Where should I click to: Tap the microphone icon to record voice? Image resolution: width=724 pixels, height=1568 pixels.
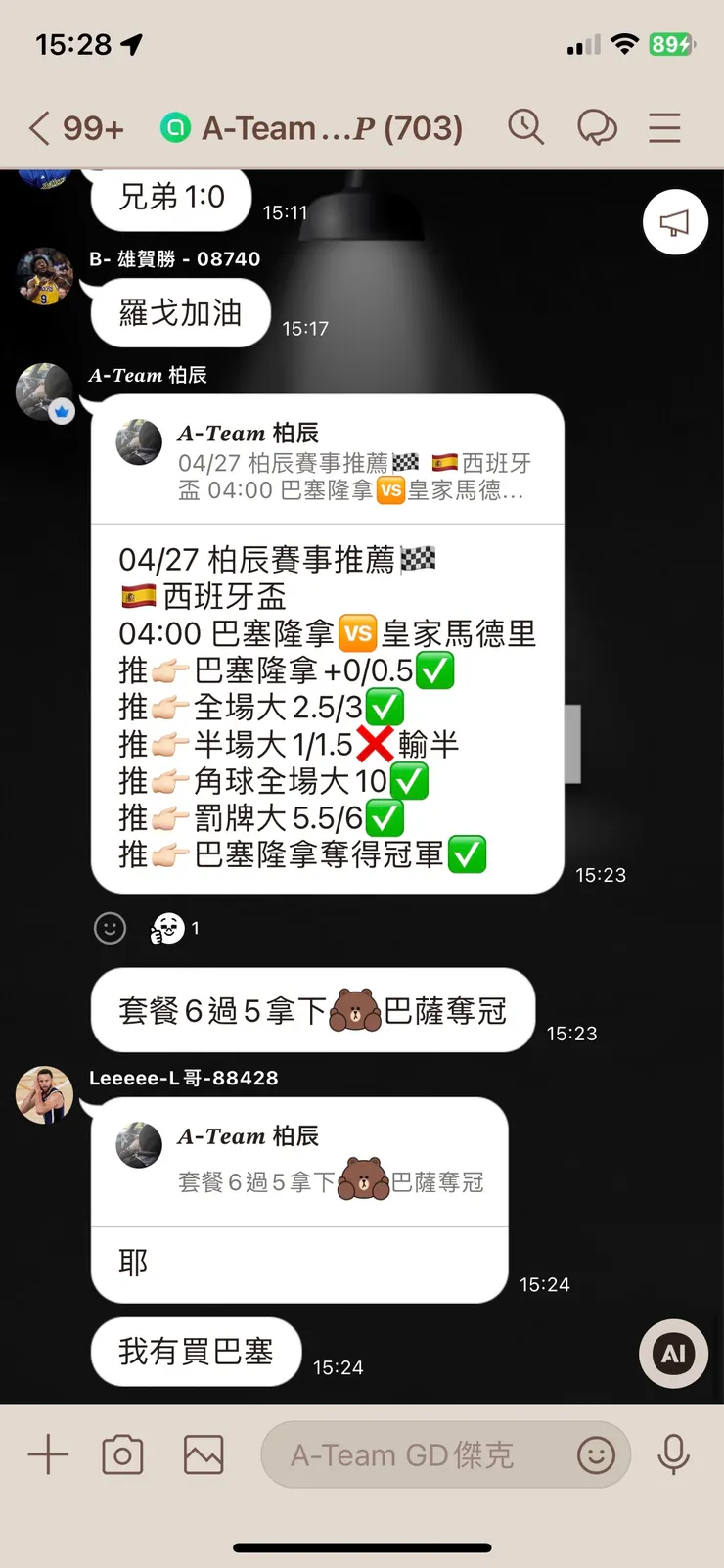[675, 1455]
